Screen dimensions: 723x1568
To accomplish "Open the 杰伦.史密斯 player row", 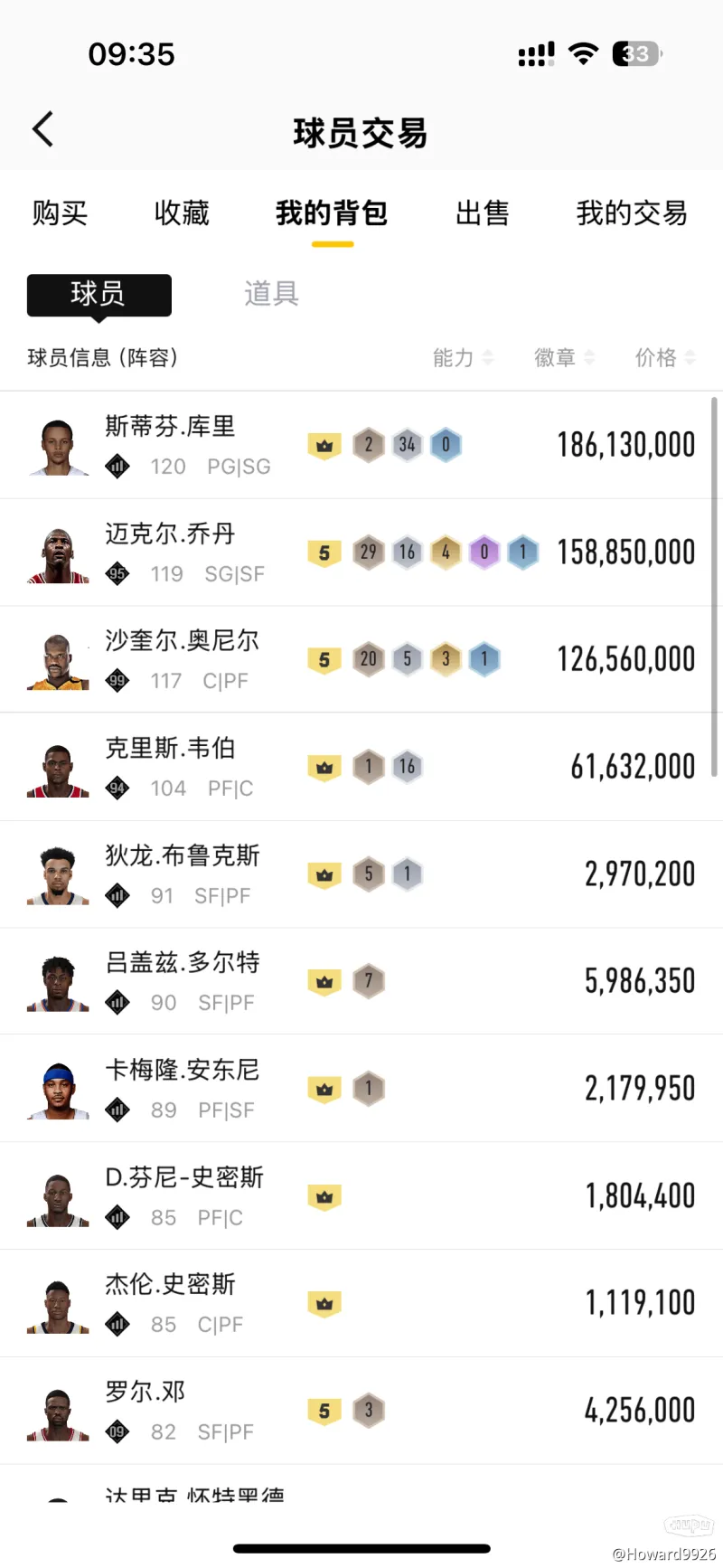I will tap(361, 1303).
